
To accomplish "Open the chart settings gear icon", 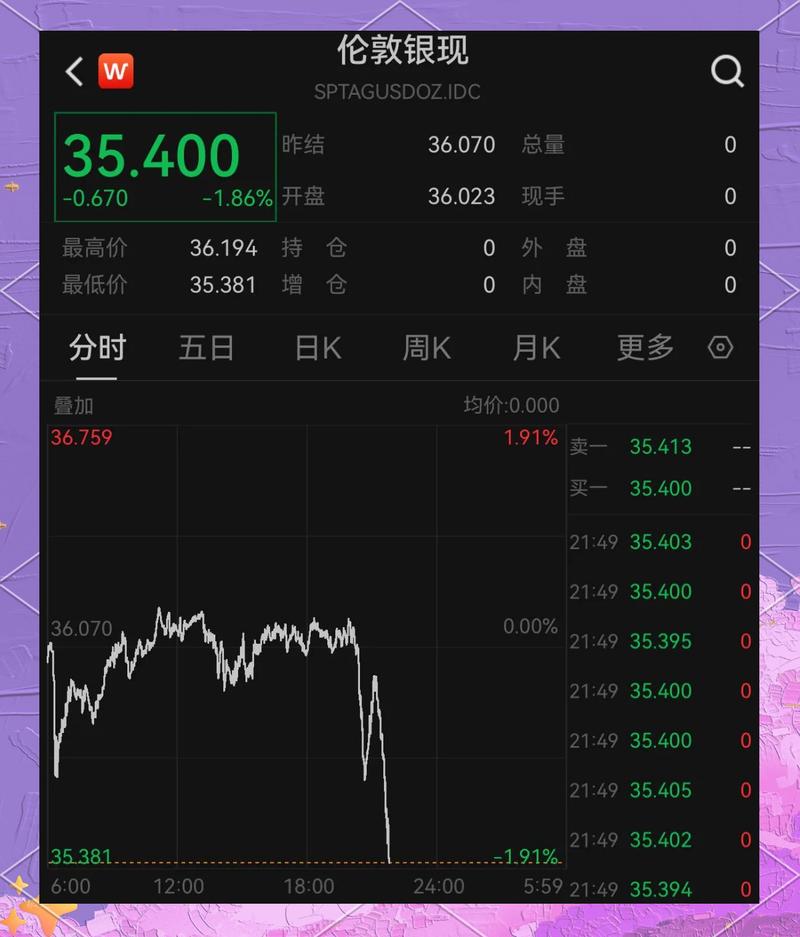I will click(x=720, y=347).
